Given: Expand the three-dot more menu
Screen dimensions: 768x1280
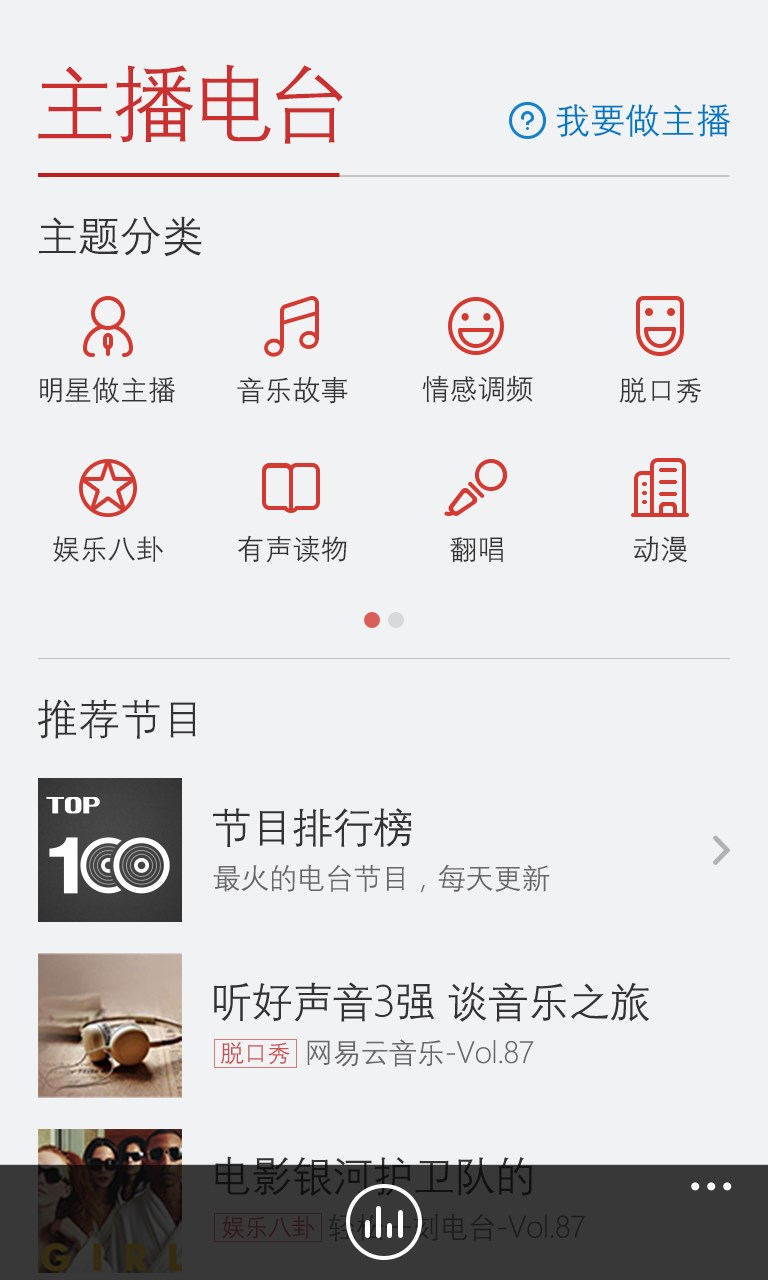Looking at the screenshot, I should pyautogui.click(x=711, y=1187).
